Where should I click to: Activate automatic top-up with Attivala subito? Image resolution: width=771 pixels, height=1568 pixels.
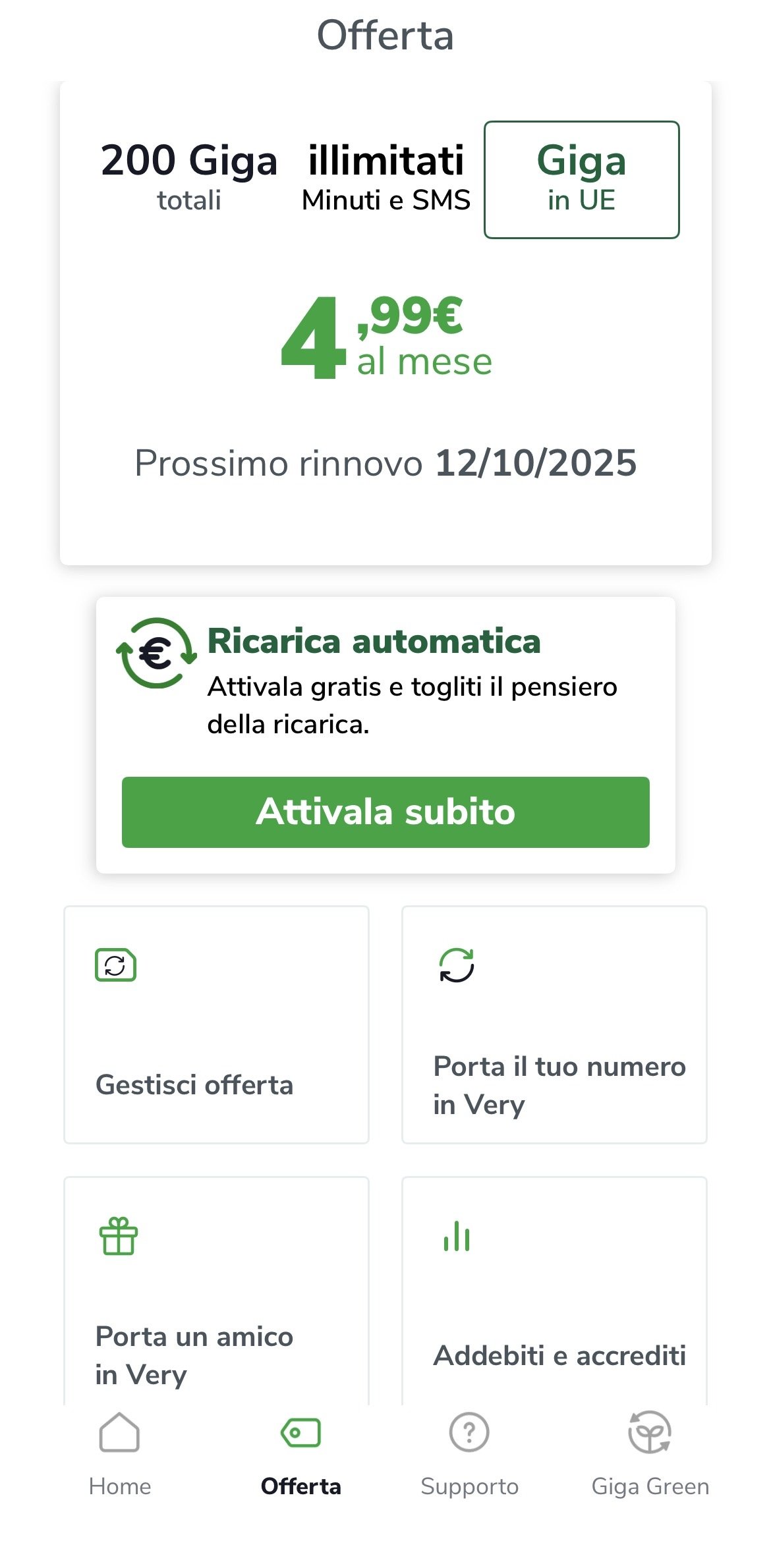point(385,812)
